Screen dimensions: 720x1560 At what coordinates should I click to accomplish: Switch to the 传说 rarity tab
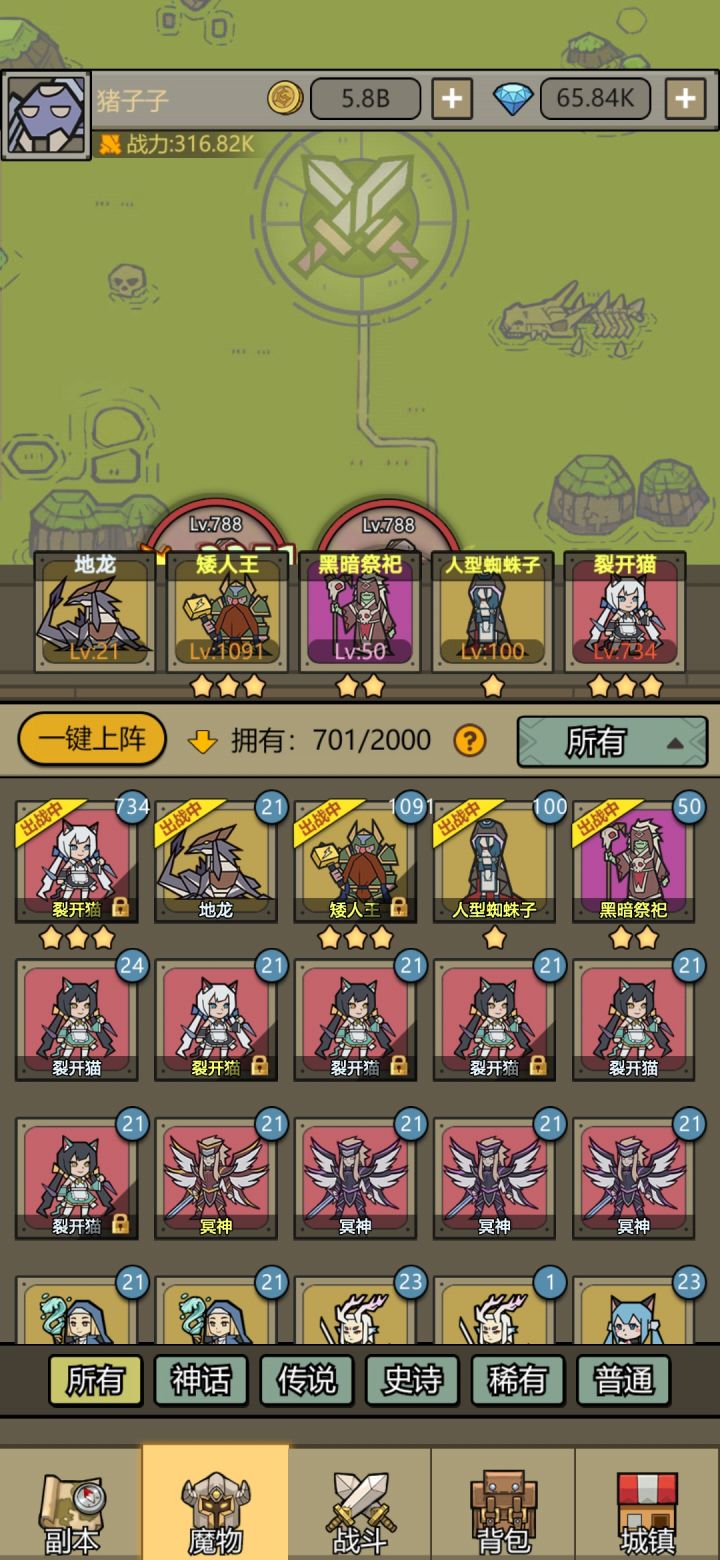click(x=306, y=1379)
